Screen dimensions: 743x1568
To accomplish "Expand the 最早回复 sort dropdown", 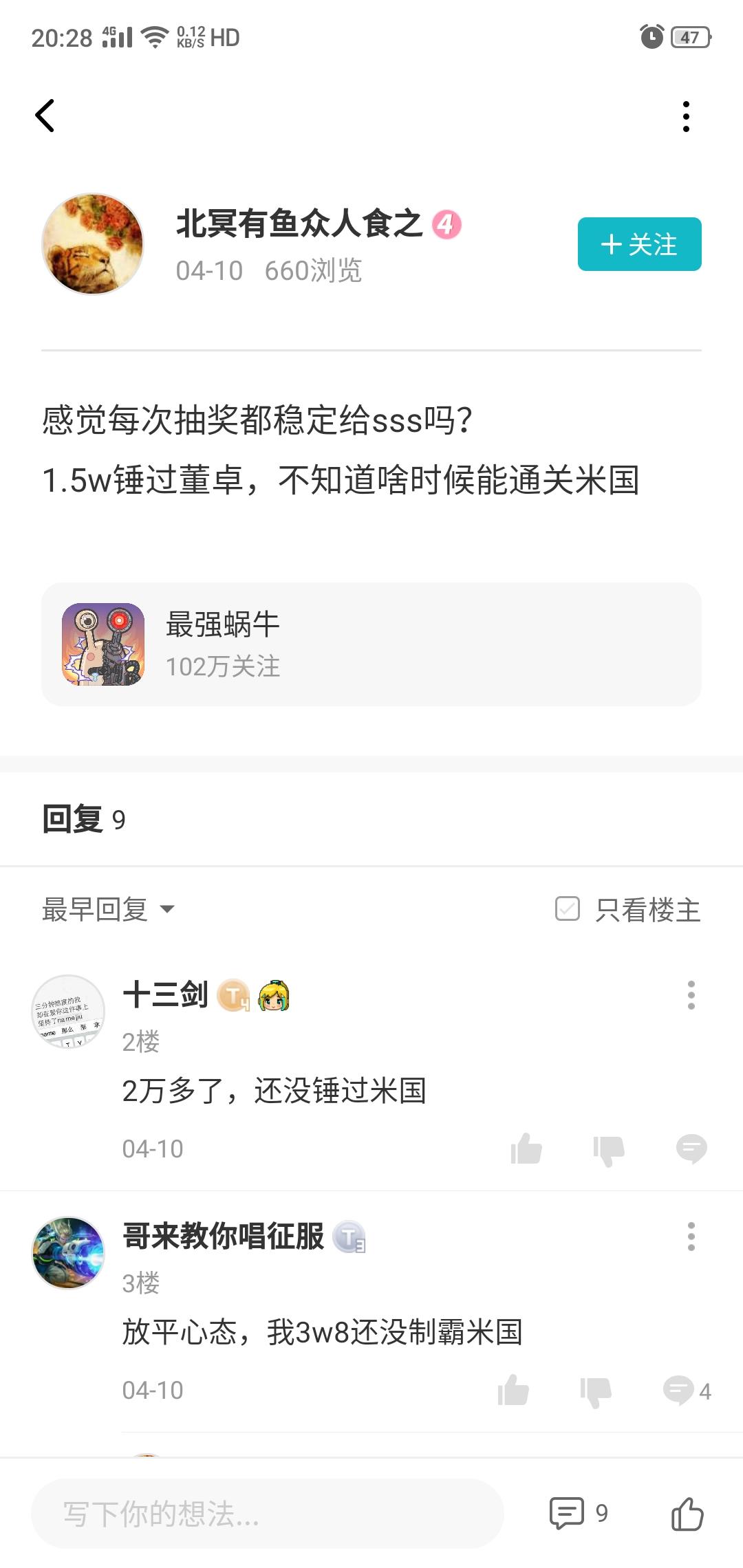I will [109, 909].
